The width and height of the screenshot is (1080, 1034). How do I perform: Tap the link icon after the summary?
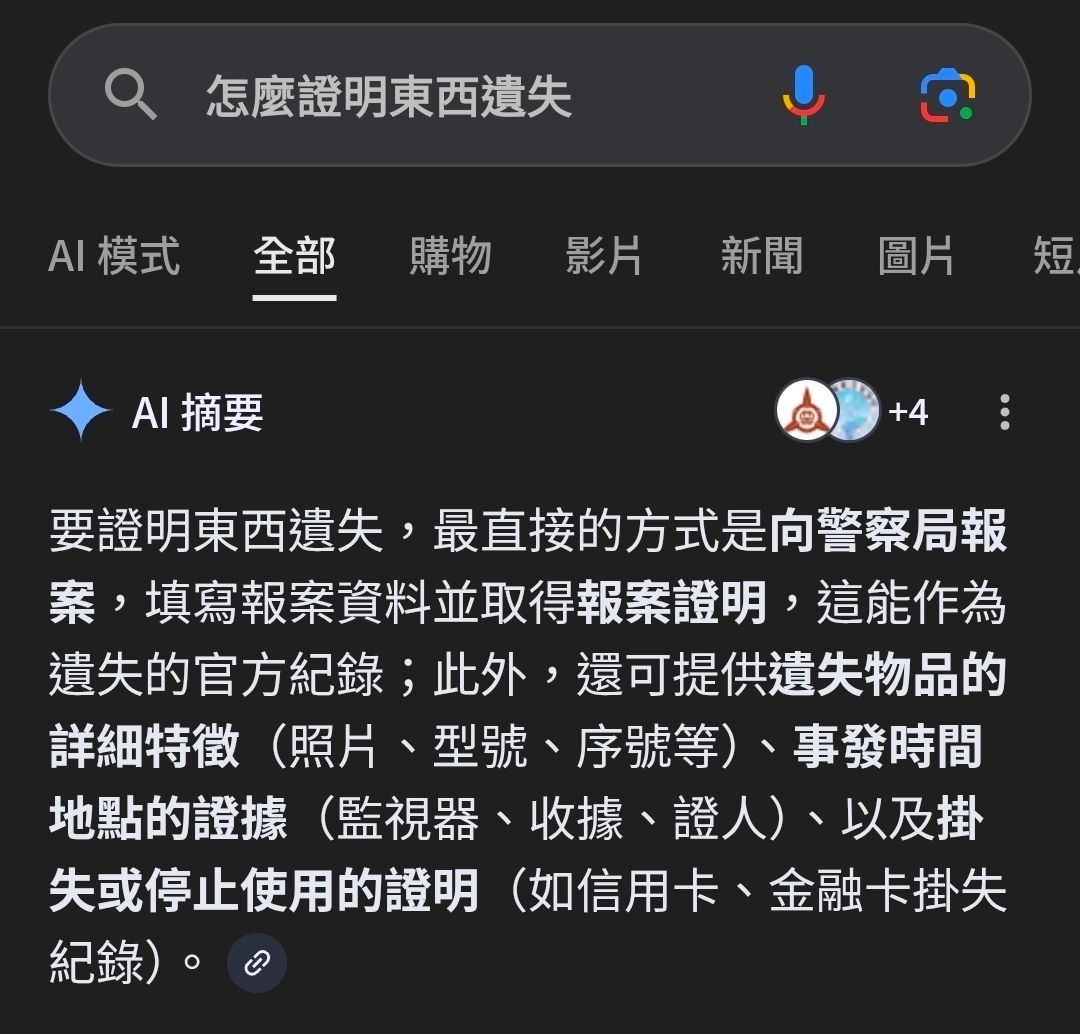(257, 963)
